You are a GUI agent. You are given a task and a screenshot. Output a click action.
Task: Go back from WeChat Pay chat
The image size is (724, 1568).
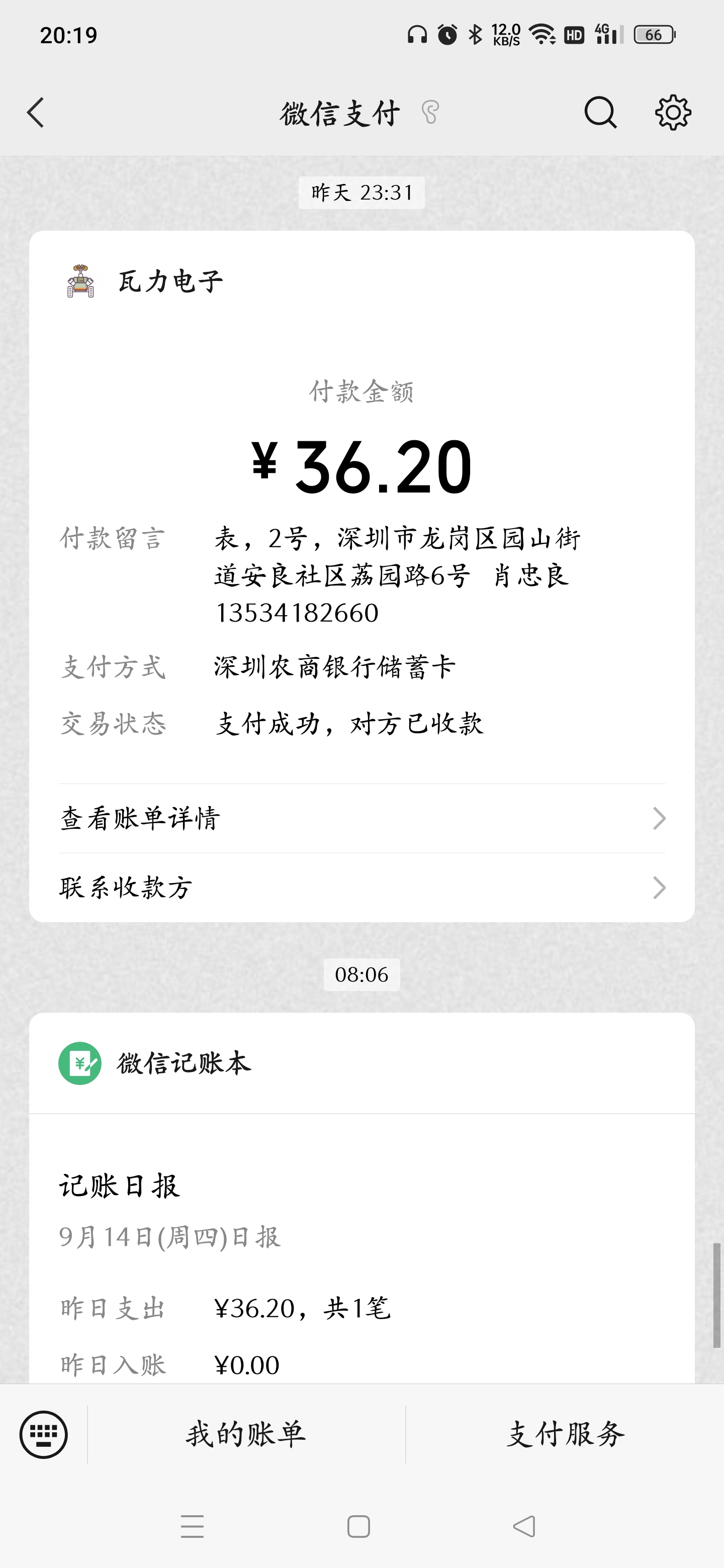pos(36,113)
